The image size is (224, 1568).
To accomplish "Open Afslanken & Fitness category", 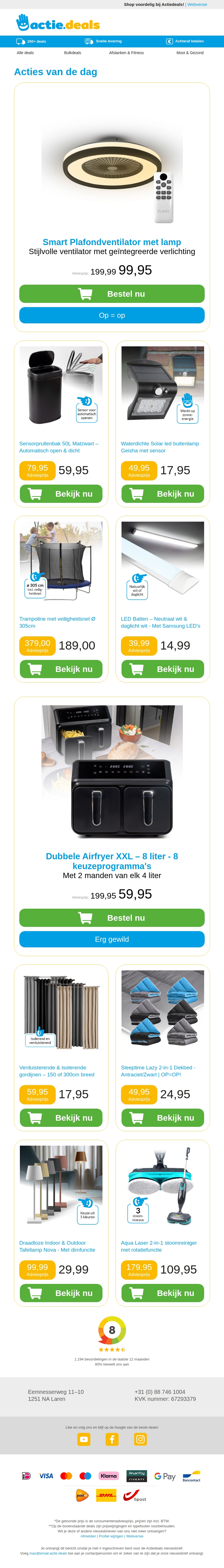I will tap(126, 53).
